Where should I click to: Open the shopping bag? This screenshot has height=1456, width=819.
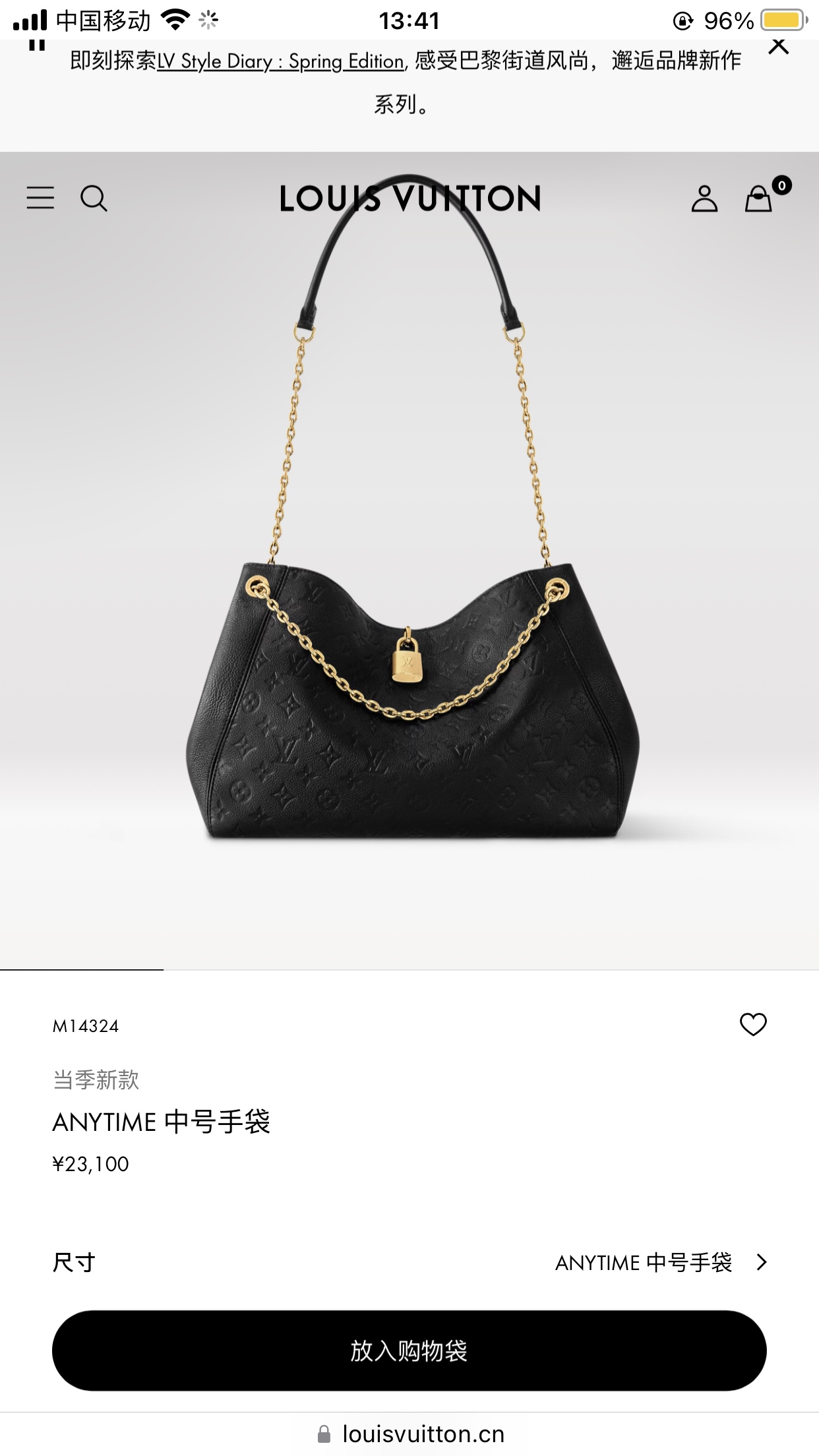click(x=759, y=198)
